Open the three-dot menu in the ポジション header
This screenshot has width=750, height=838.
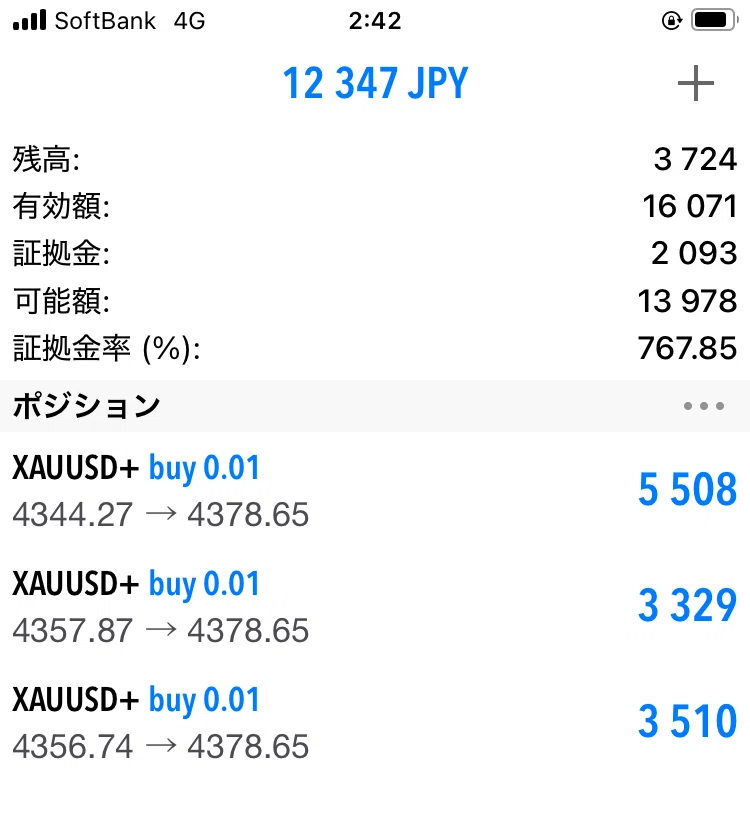(703, 406)
